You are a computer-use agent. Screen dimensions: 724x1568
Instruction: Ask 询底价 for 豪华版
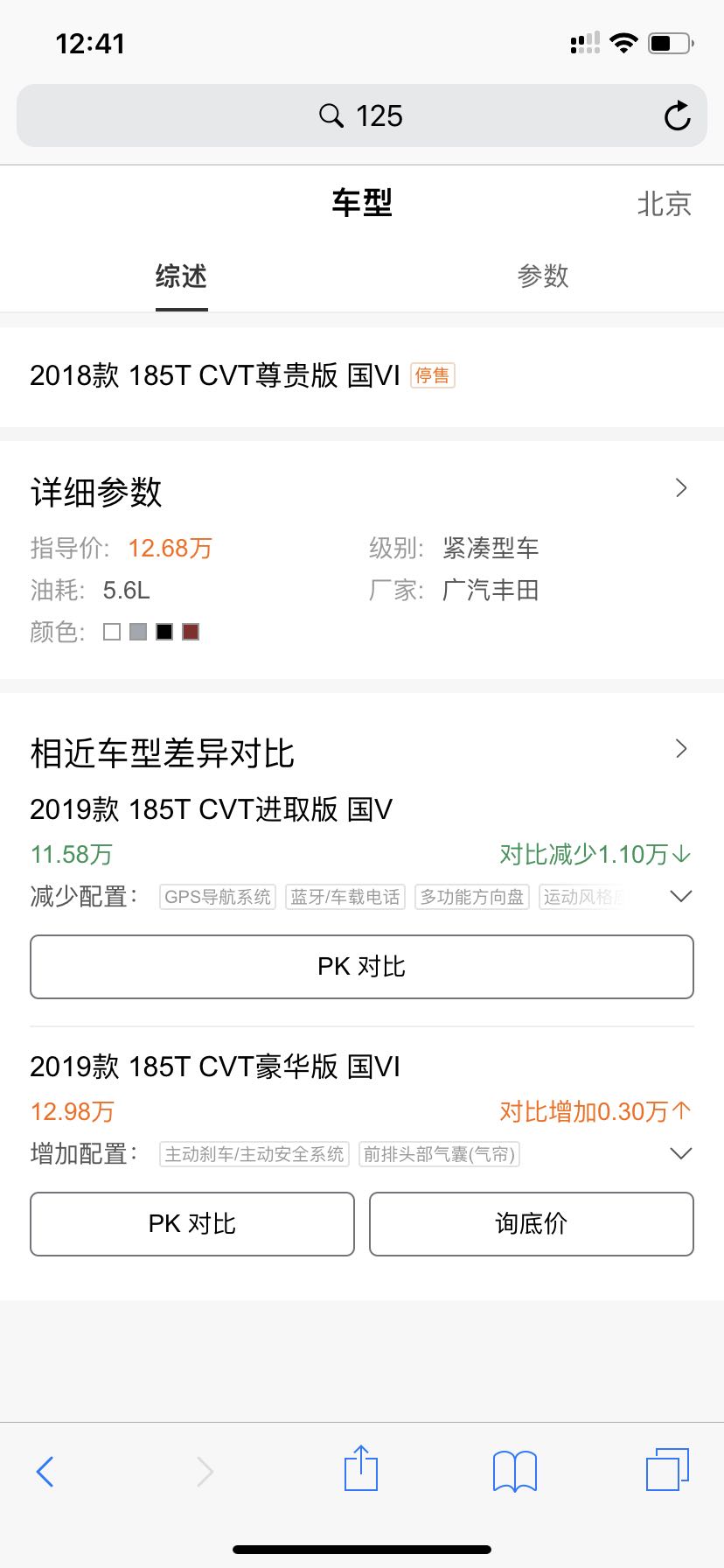tap(531, 1224)
